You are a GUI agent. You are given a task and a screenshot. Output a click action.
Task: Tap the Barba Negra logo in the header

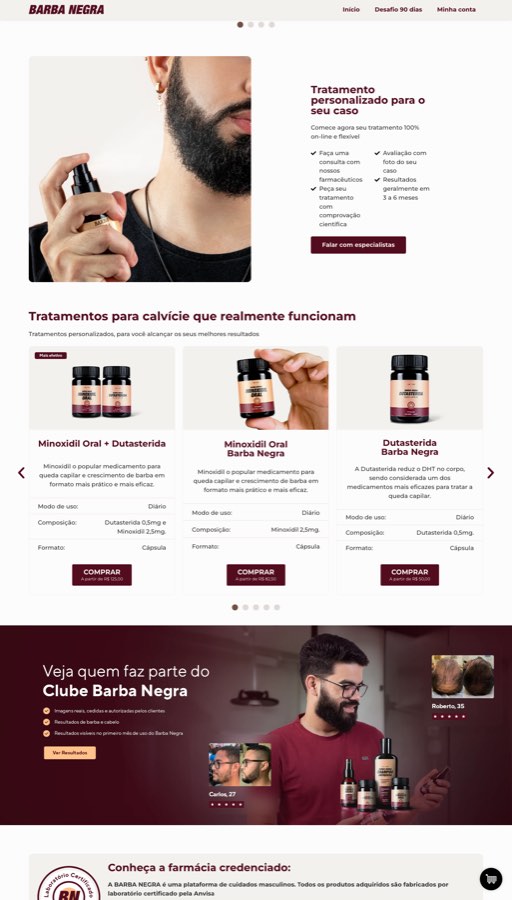tap(67, 9)
